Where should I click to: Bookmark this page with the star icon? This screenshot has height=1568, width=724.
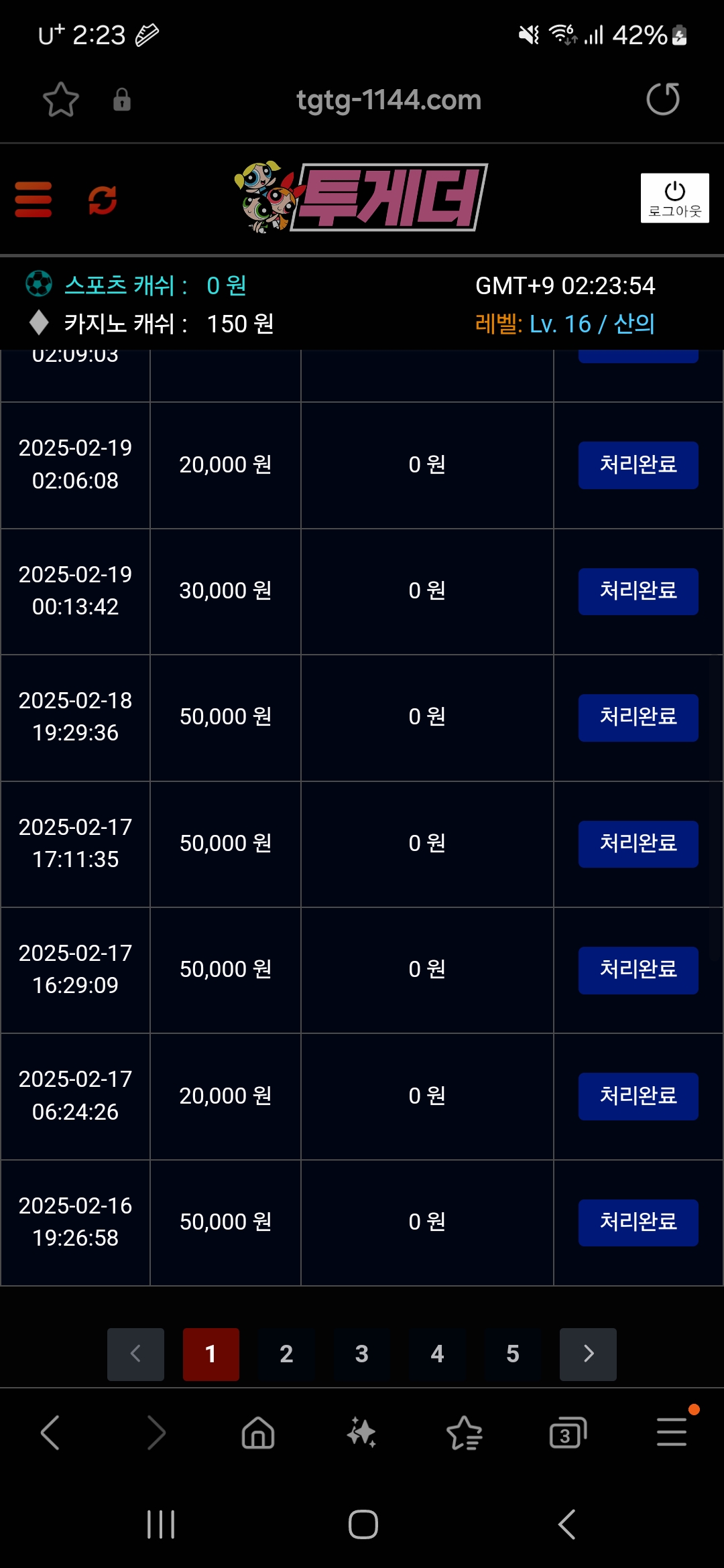click(x=61, y=100)
